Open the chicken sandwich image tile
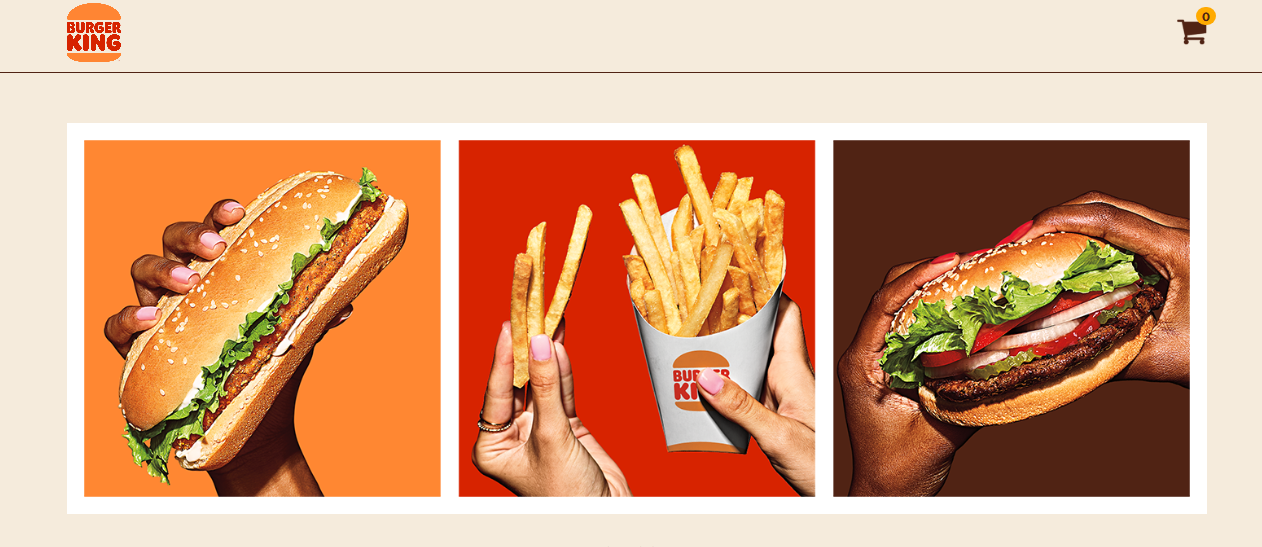This screenshot has width=1262, height=547. coord(262,318)
